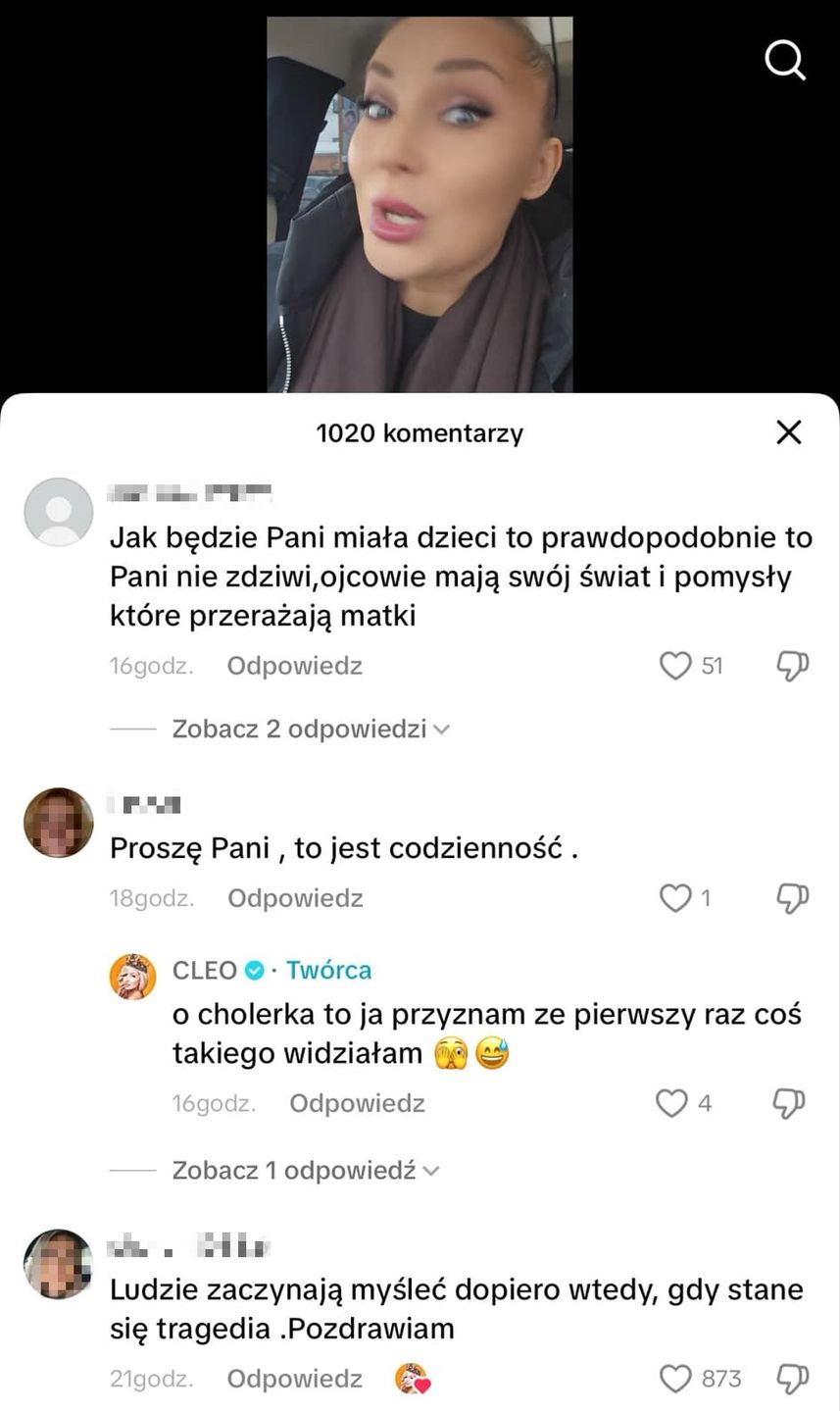Like the comment with 873 likes

click(x=675, y=1379)
